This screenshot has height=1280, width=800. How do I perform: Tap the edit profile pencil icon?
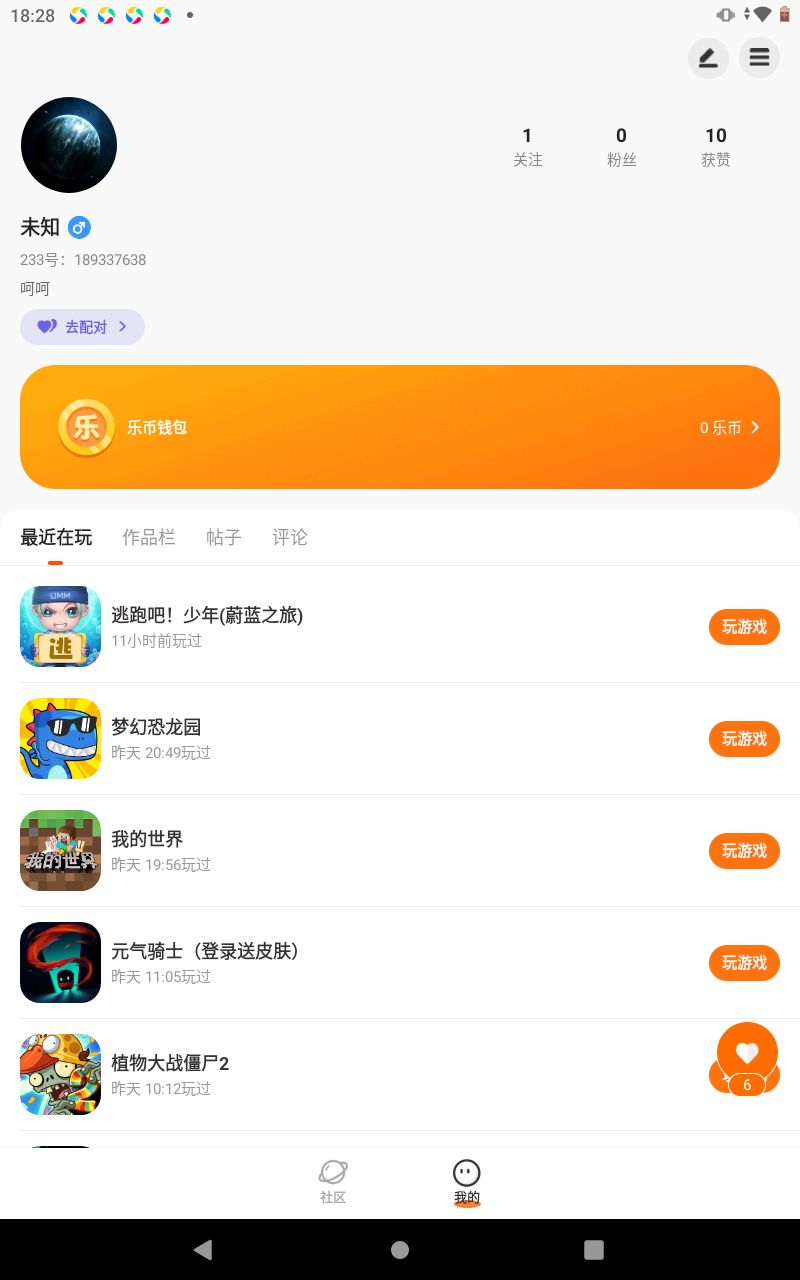pyautogui.click(x=708, y=58)
